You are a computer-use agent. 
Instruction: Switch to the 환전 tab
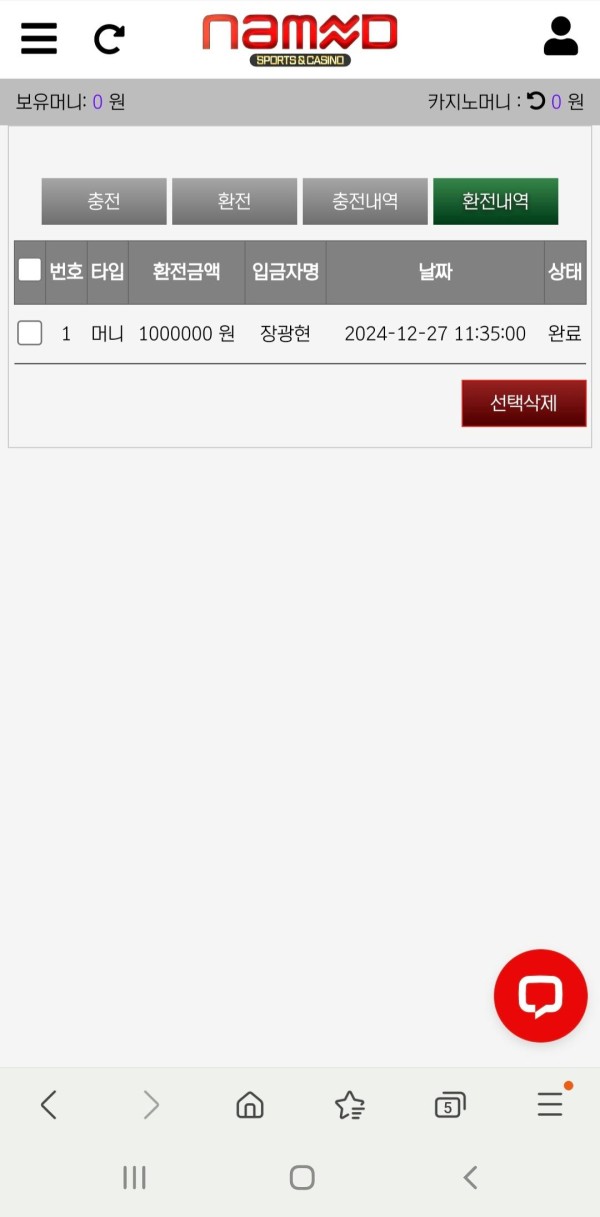[x=234, y=201]
